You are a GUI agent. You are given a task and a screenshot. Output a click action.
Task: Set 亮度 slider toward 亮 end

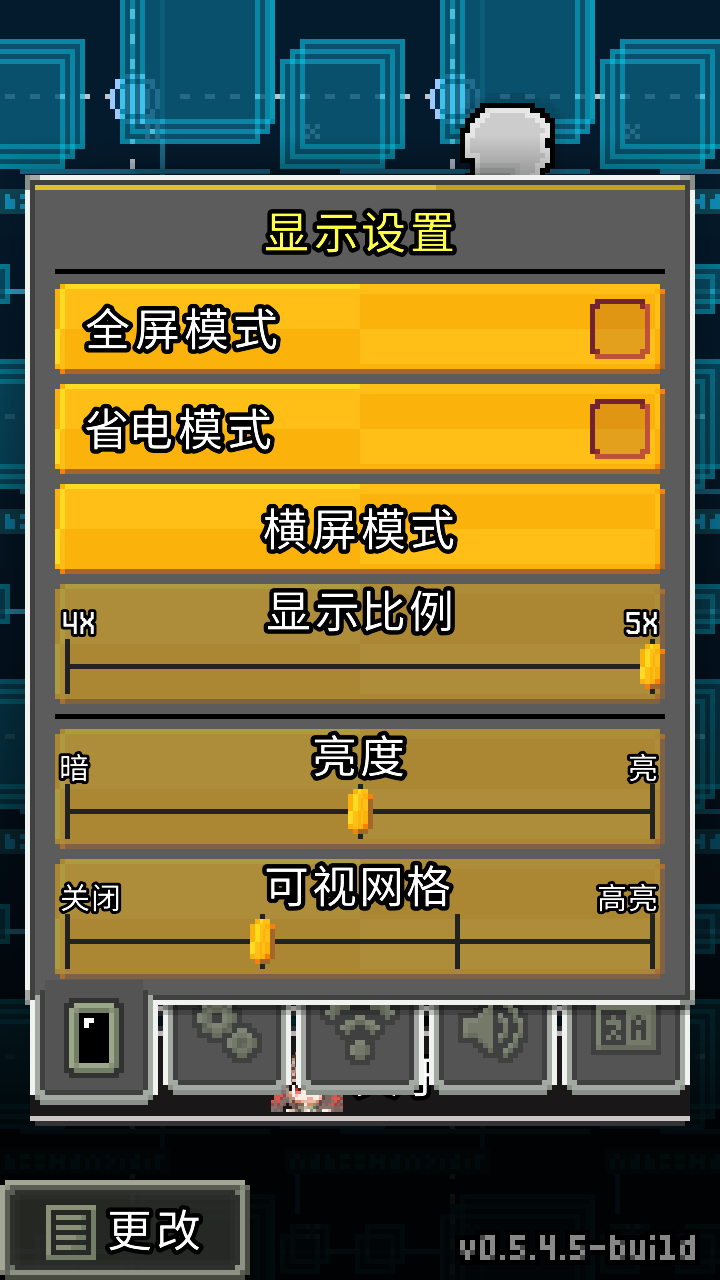click(x=650, y=811)
